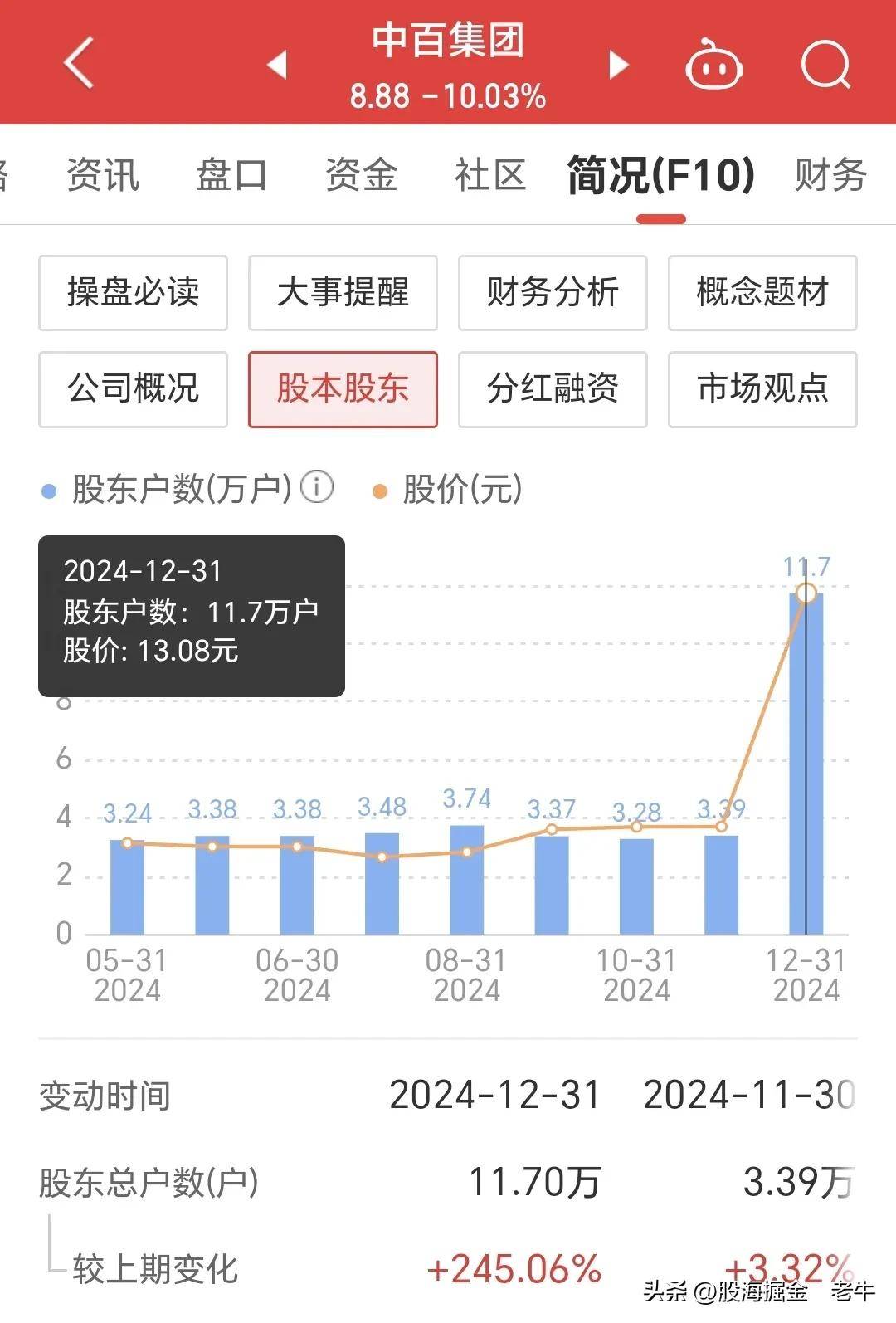Viewport: 896px width, 1323px height.
Task: View 财务分析 analysis
Action: pos(553,294)
